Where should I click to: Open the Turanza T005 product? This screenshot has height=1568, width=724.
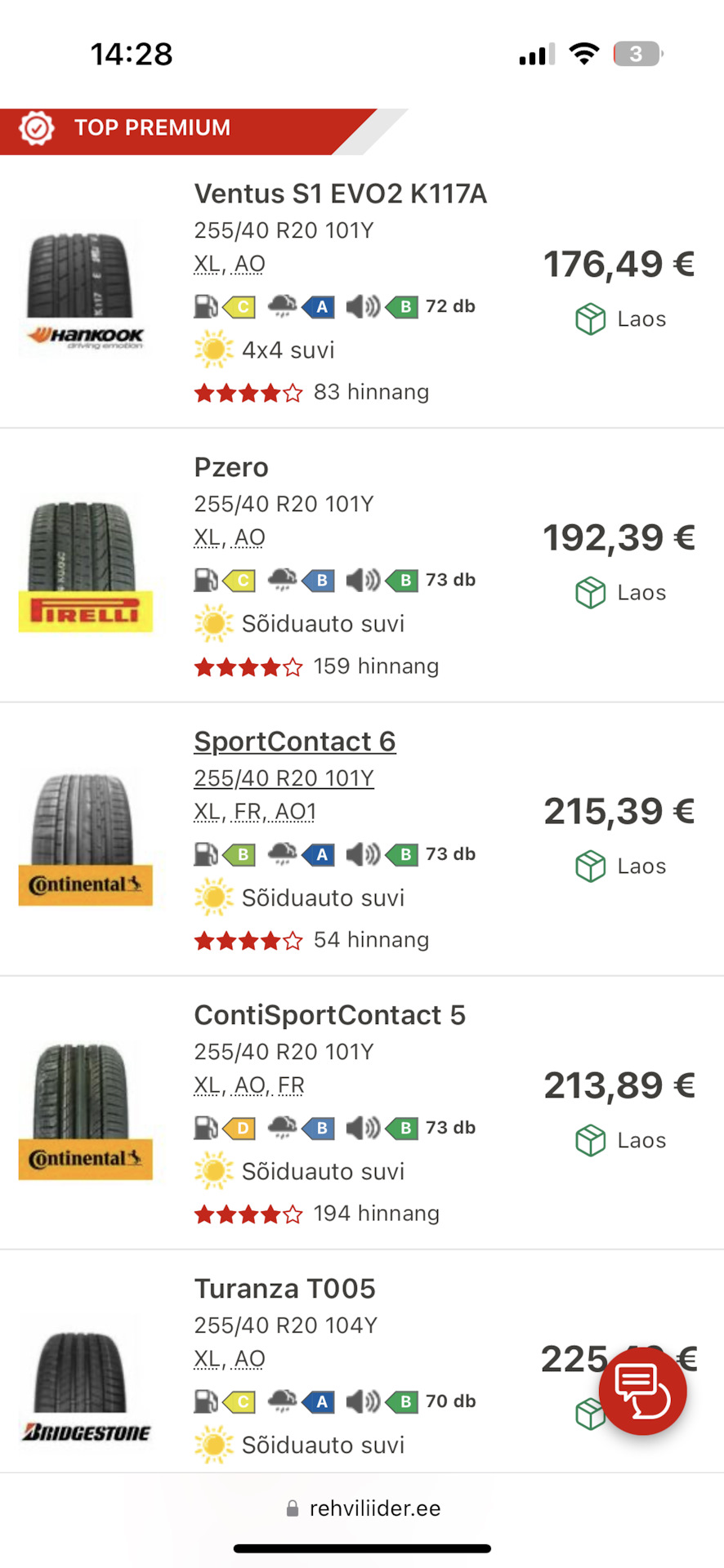[284, 1288]
